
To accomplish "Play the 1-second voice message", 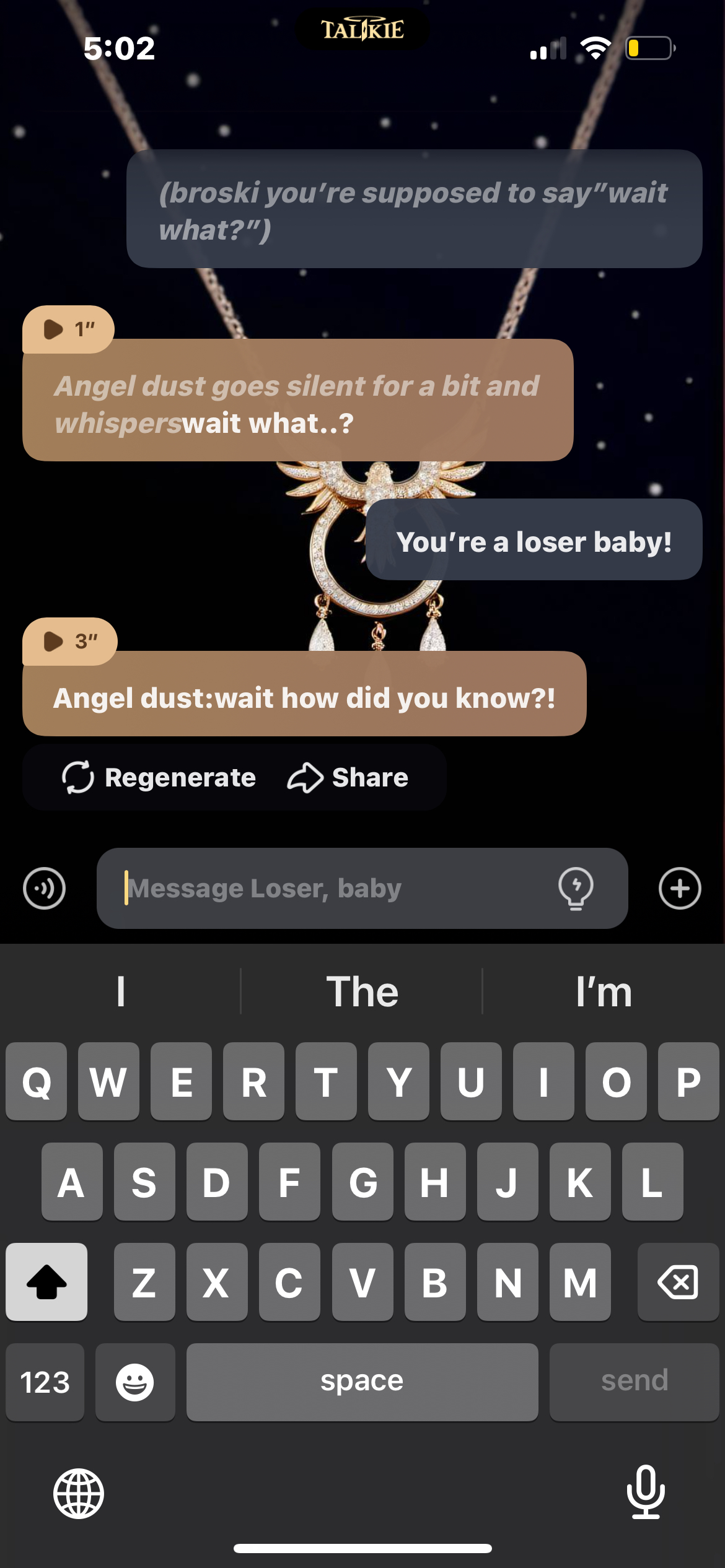I will pos(67,329).
